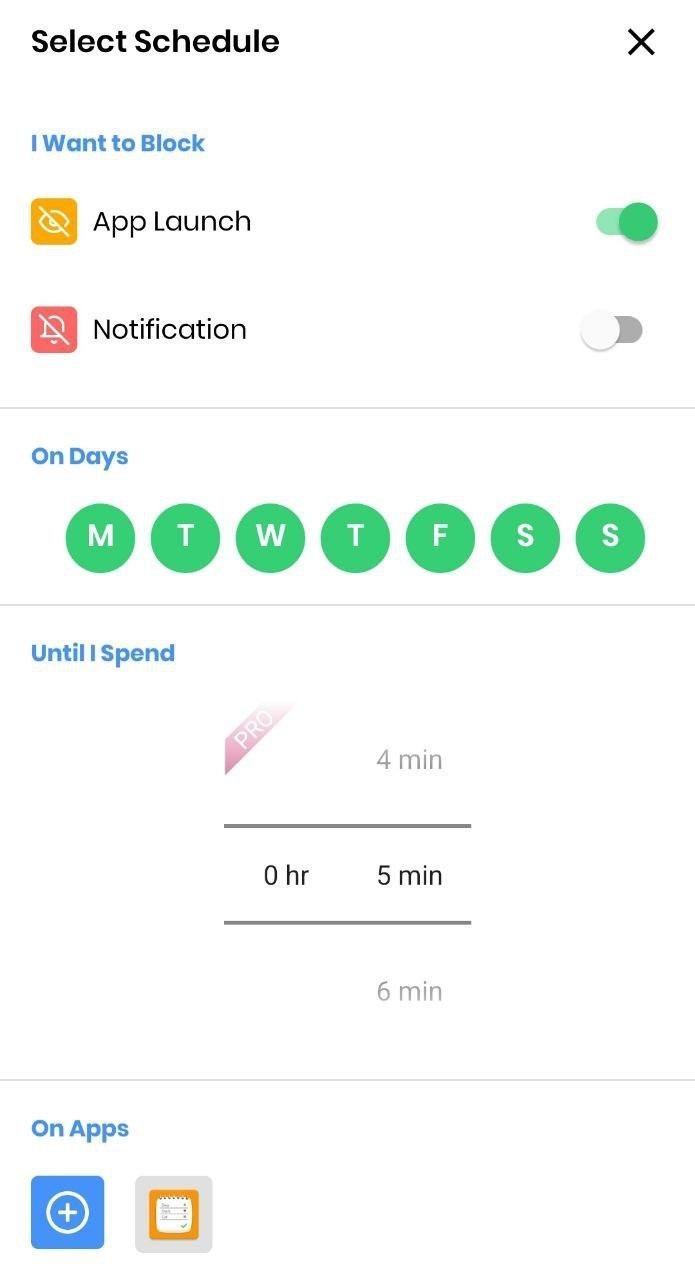Tap the selected notepad app icon
Image resolution: width=695 pixels, height=1280 pixels.
tap(174, 1214)
